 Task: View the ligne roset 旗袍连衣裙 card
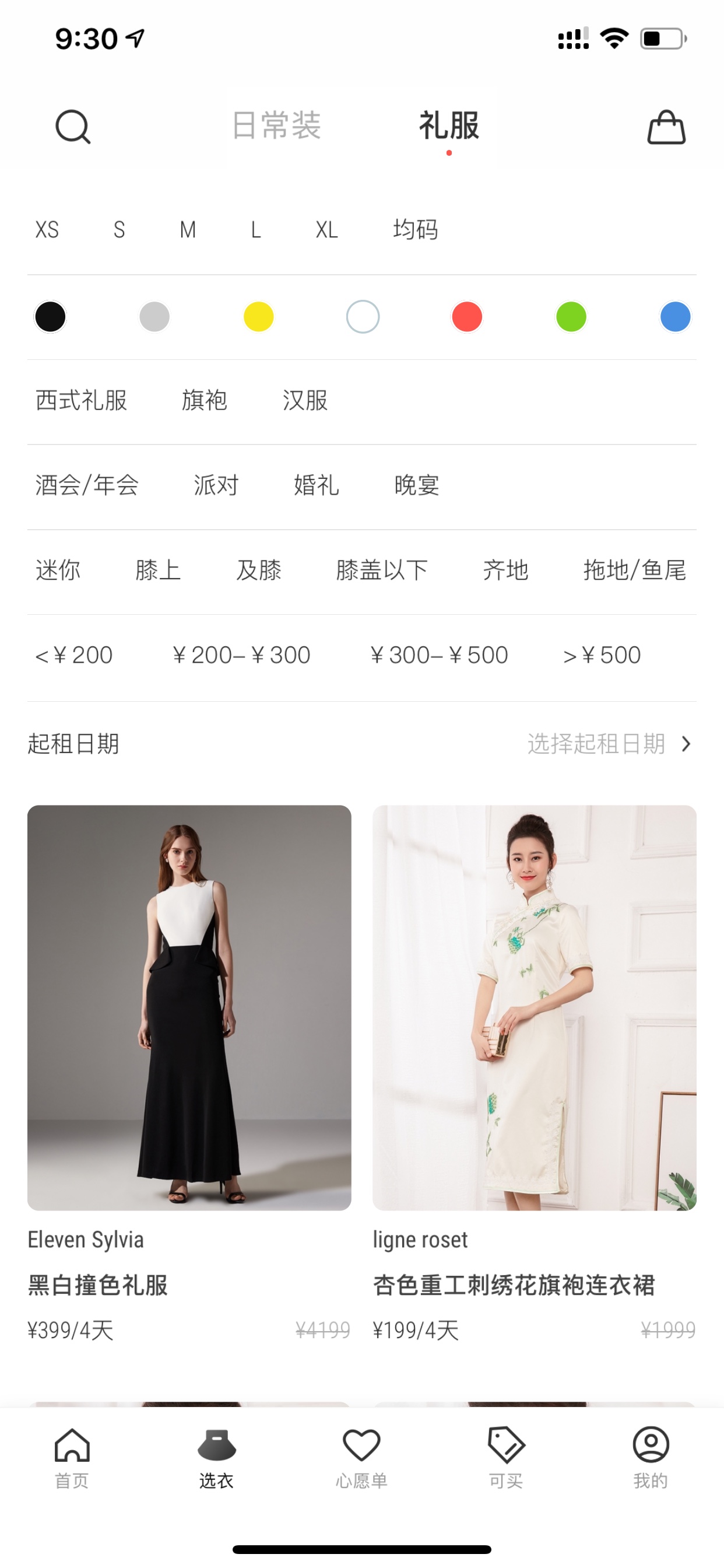pyautogui.click(x=534, y=1074)
